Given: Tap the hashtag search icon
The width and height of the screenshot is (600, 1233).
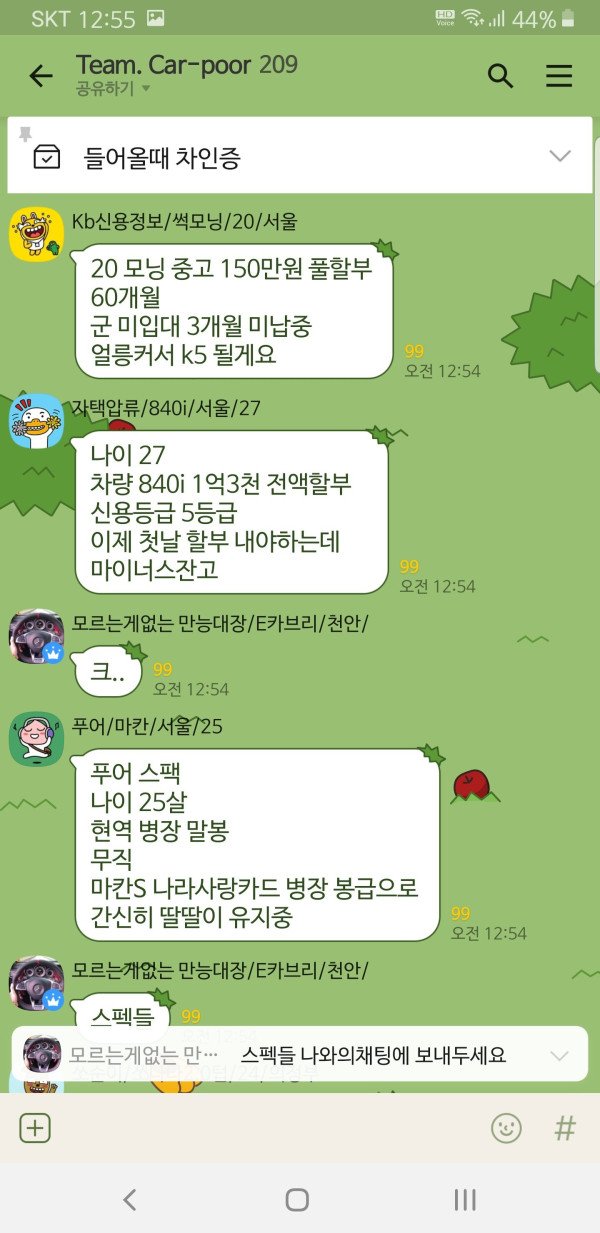Looking at the screenshot, I should tap(565, 1128).
